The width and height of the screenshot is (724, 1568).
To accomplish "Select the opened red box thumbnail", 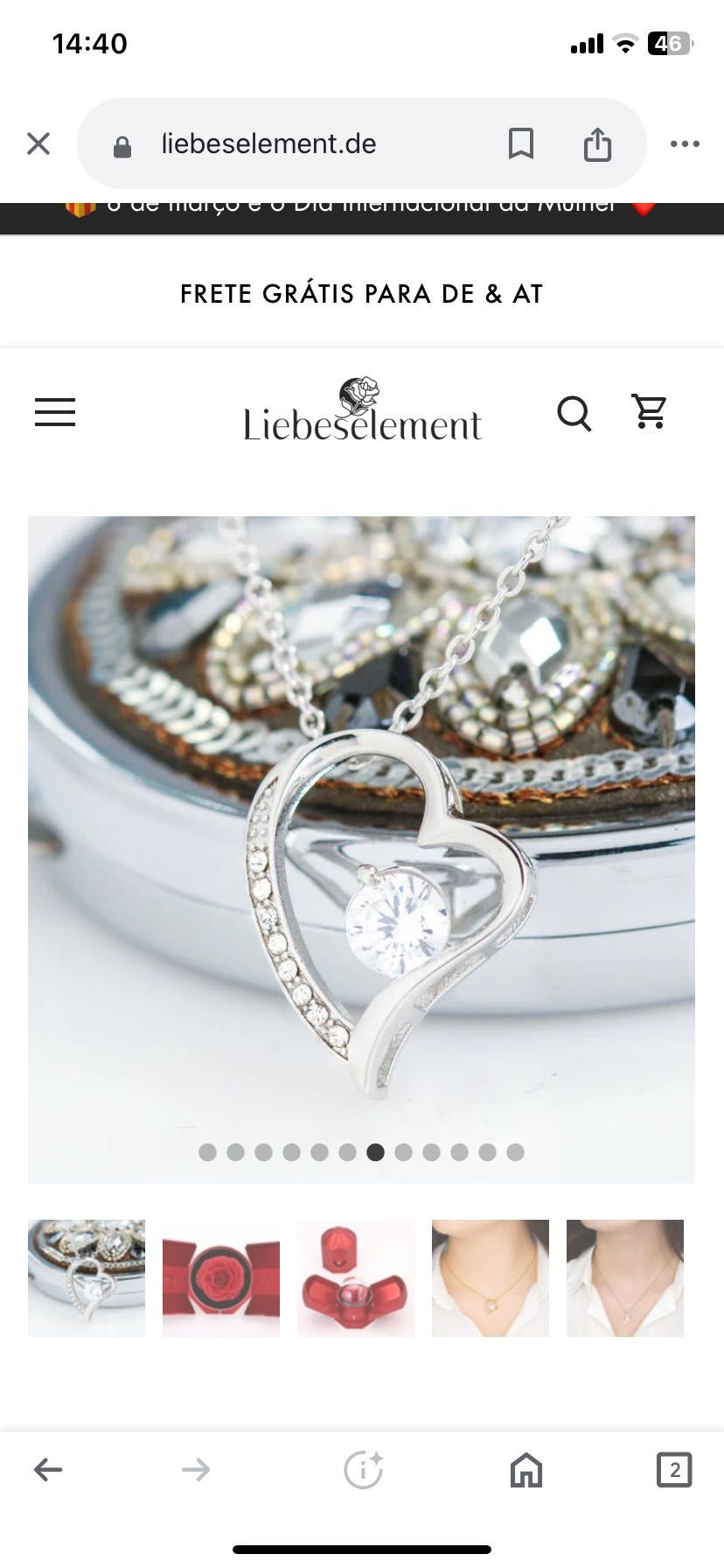I will click(356, 1278).
